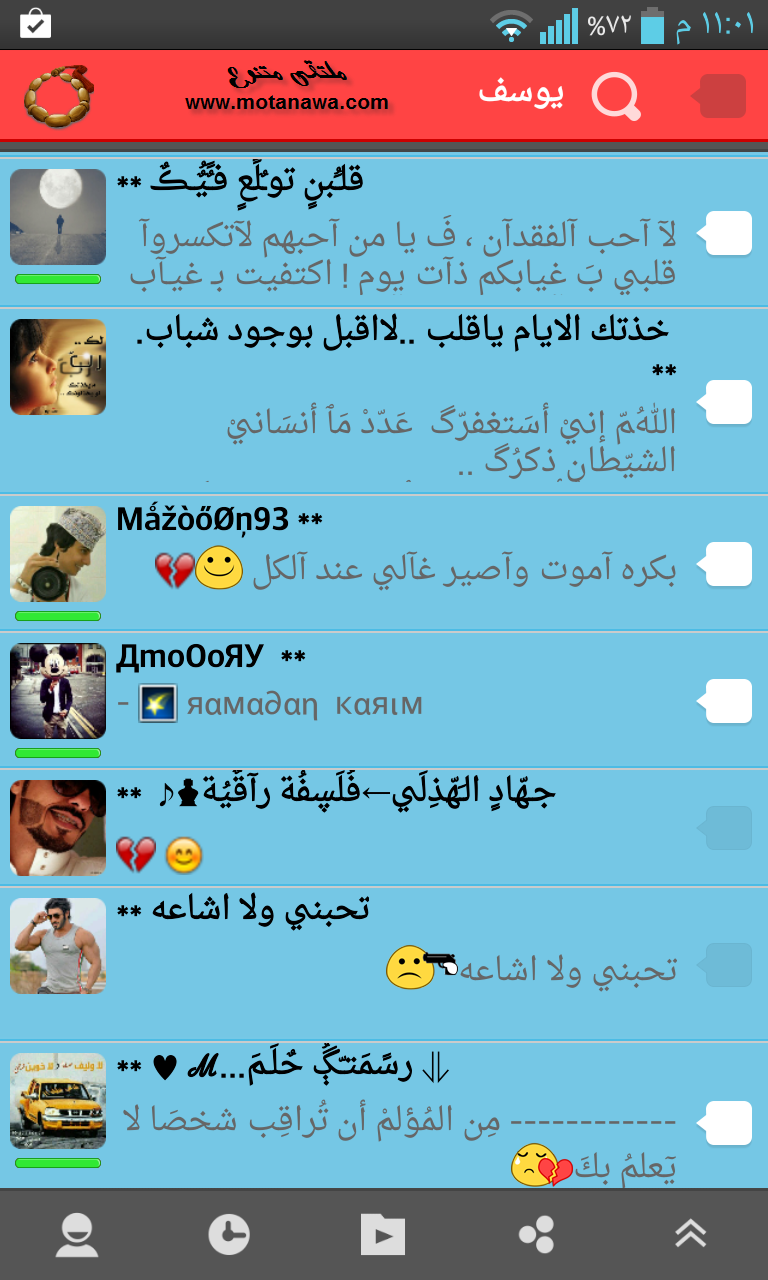The image size is (768, 1280).
Task: Open the row of قلبن تولع فيك
Action: pyautogui.click(x=400, y=232)
